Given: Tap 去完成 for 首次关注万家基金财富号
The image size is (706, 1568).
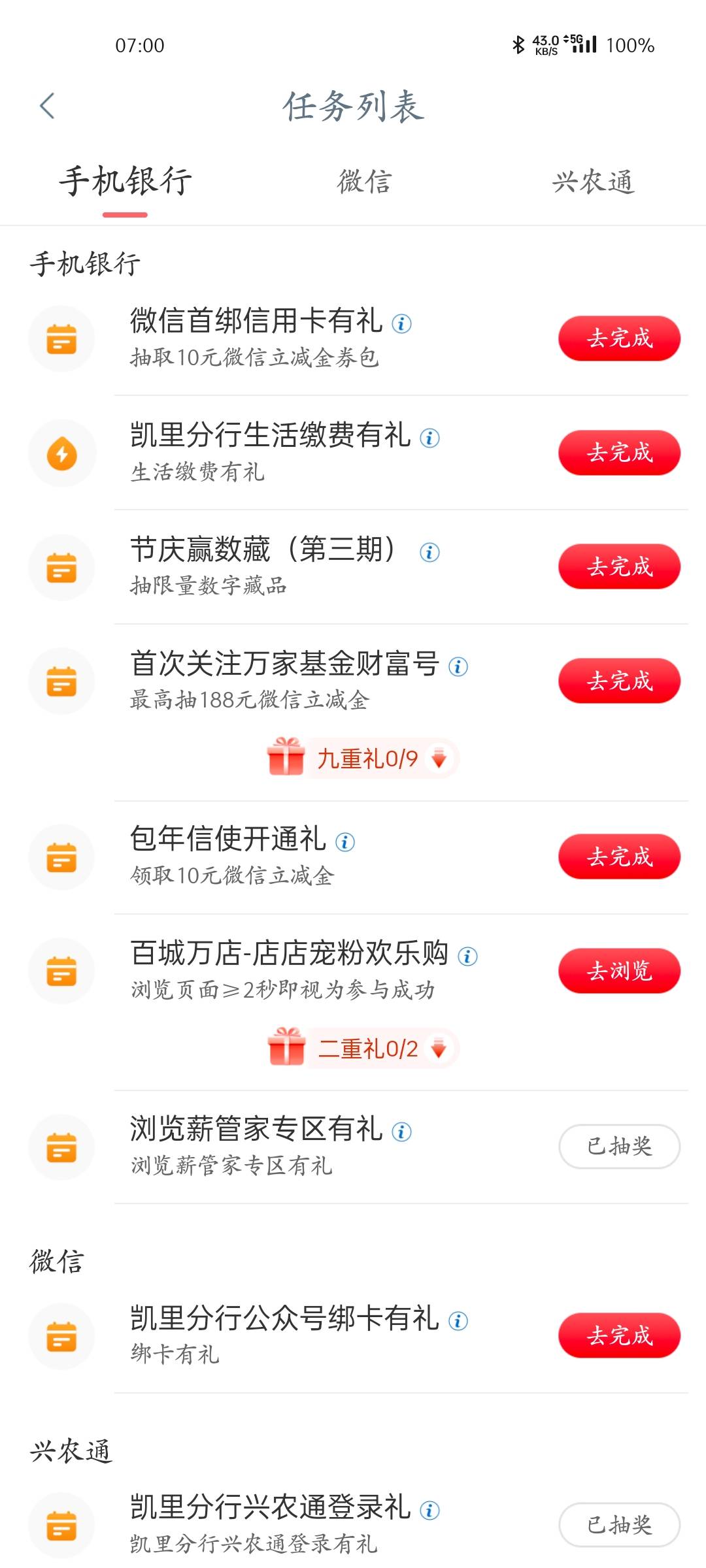Looking at the screenshot, I should 619,681.
